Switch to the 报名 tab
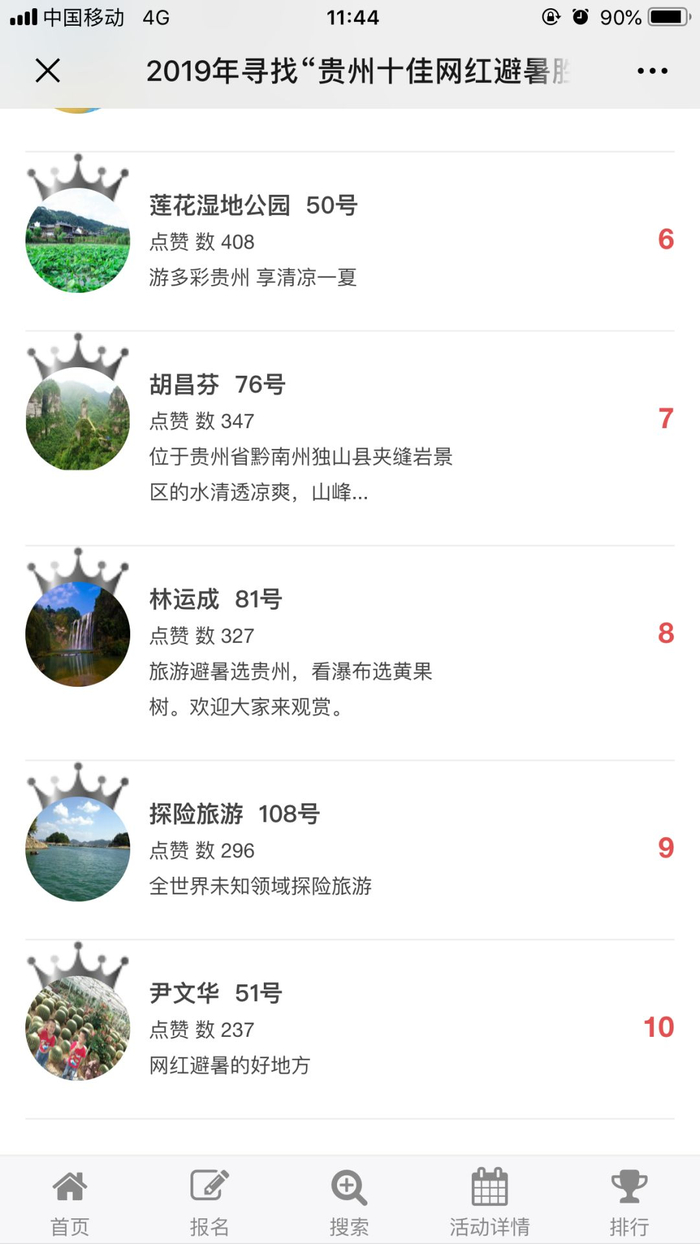The width and height of the screenshot is (700, 1244). point(210,1203)
